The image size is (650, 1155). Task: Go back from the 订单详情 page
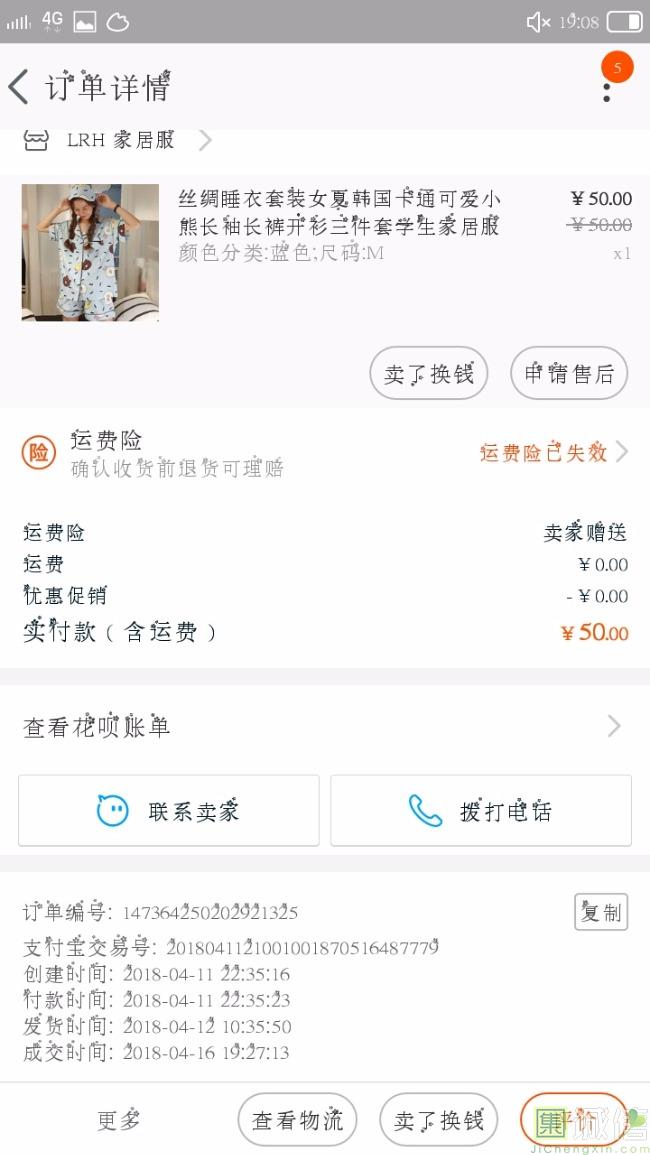(20, 87)
